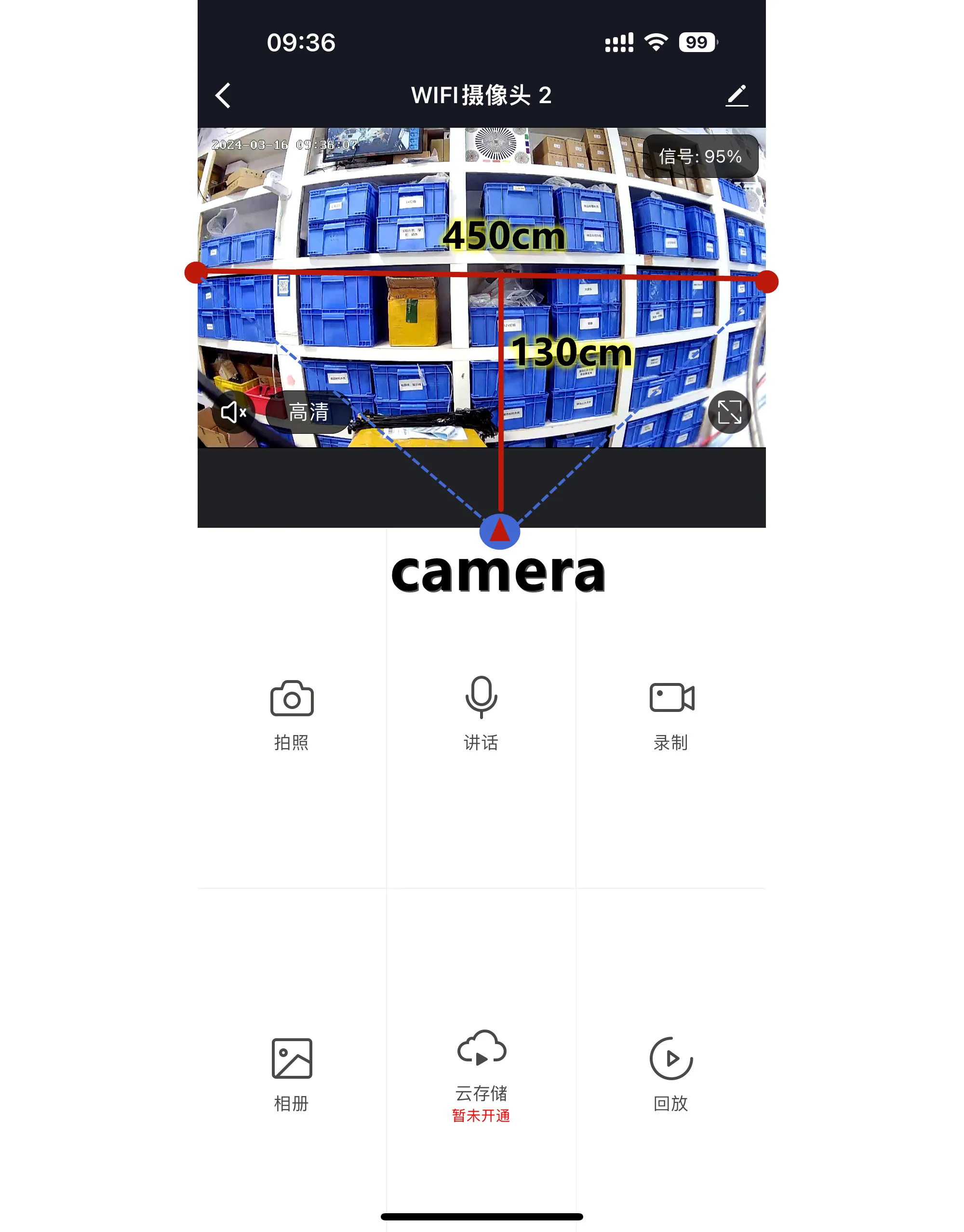Select the WIFI摄像头 2 title bar
Screen dimensions: 964x1232
point(482,96)
